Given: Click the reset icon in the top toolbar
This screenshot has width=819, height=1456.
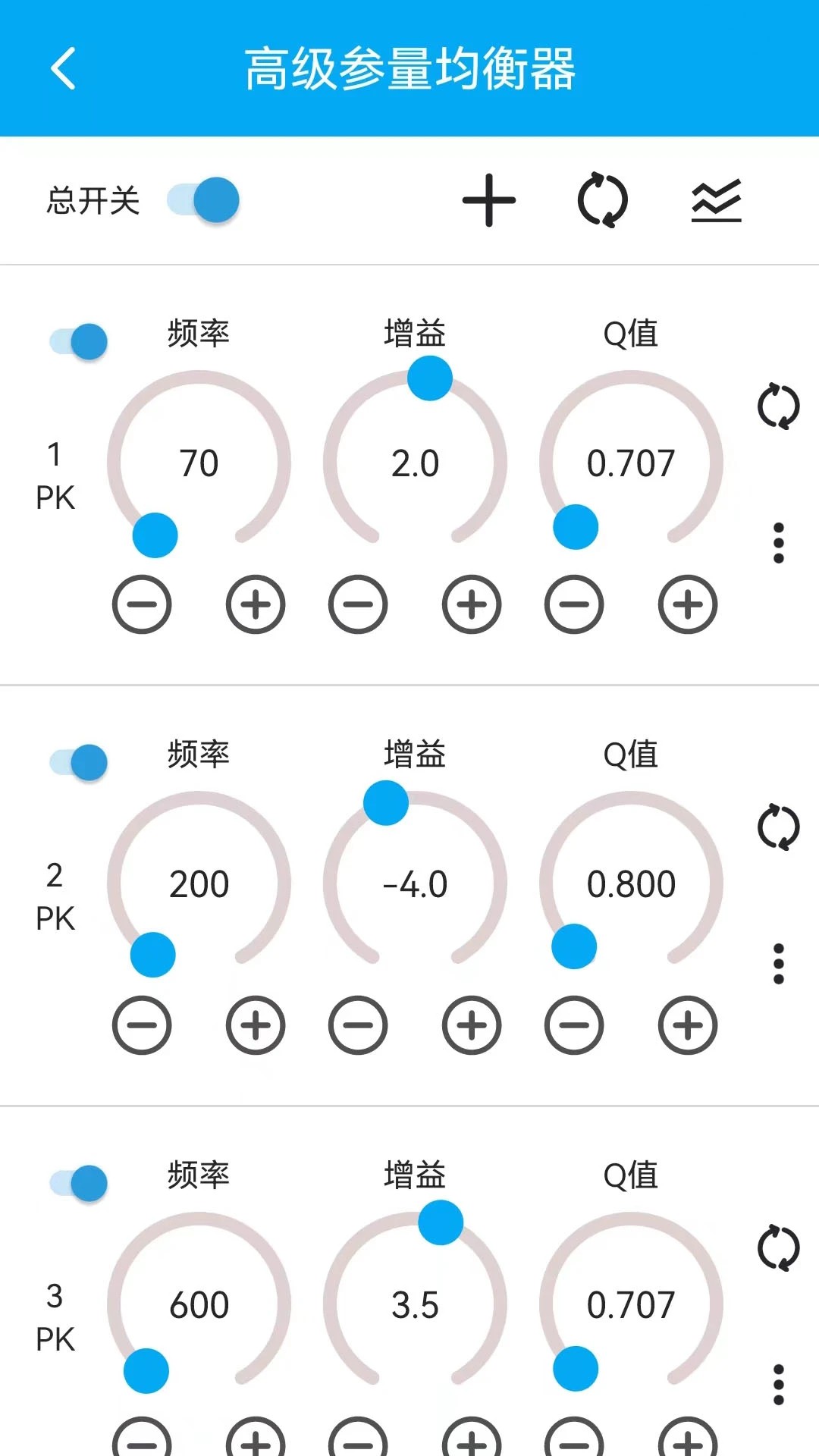Looking at the screenshot, I should tap(601, 201).
